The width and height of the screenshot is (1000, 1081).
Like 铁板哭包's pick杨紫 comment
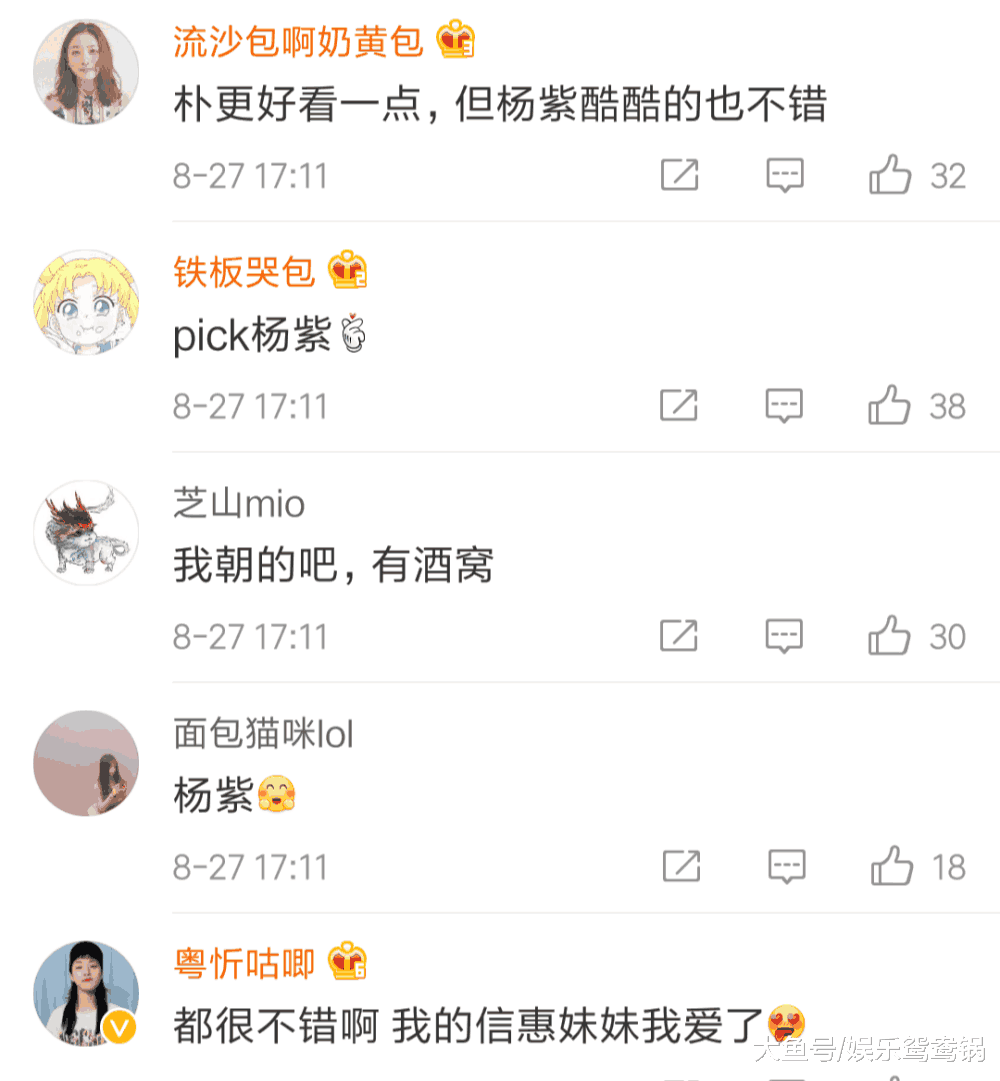[x=890, y=406]
